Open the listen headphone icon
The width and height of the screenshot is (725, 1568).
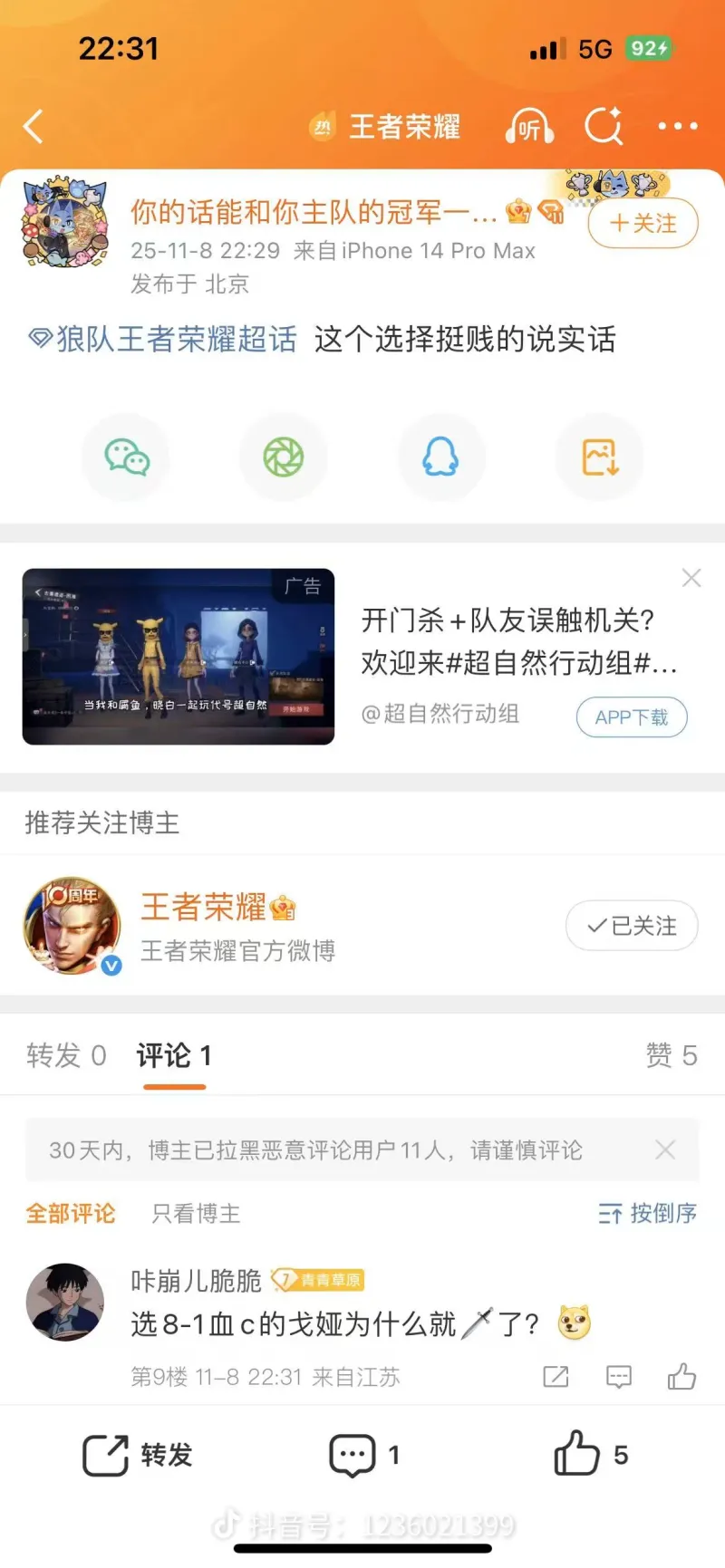pyautogui.click(x=529, y=127)
